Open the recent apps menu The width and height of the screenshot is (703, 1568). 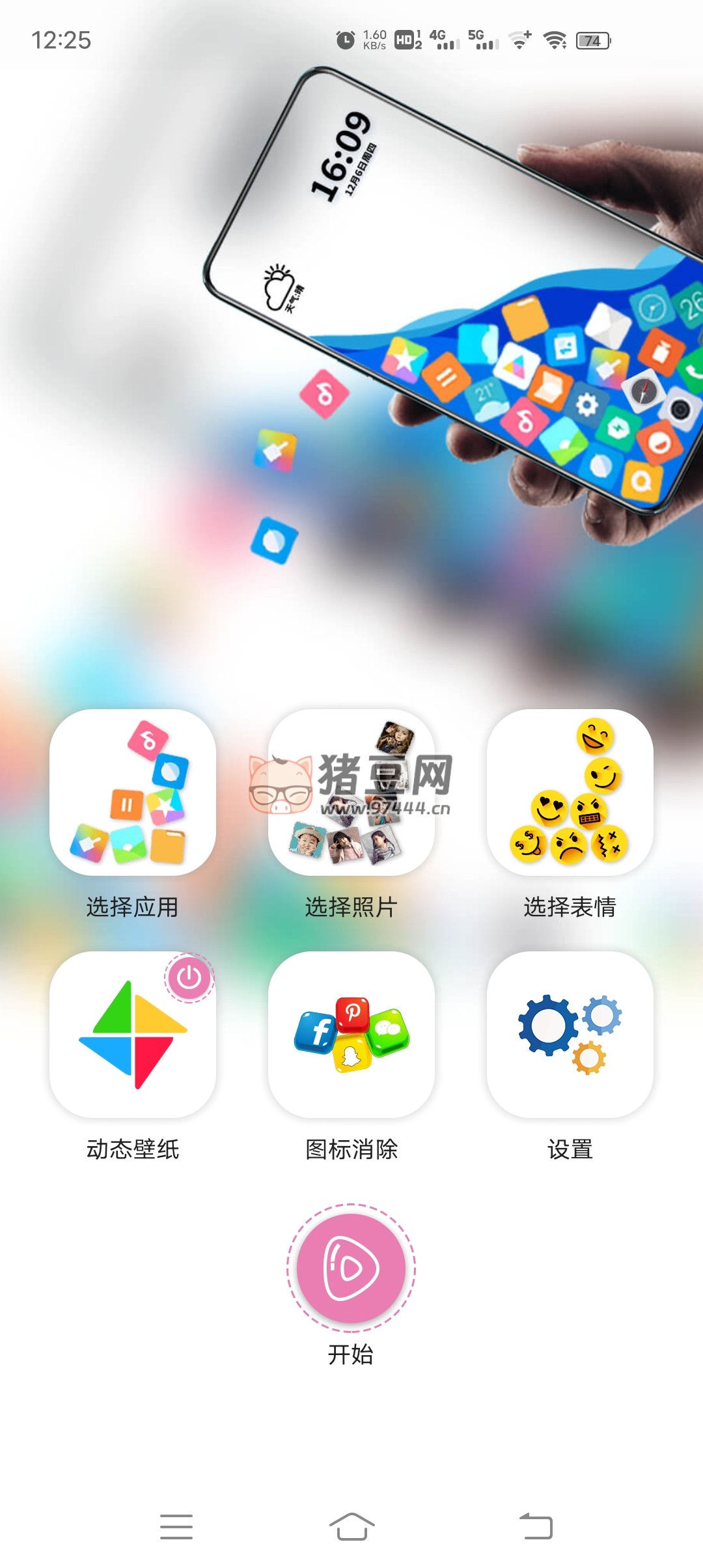(x=176, y=1526)
